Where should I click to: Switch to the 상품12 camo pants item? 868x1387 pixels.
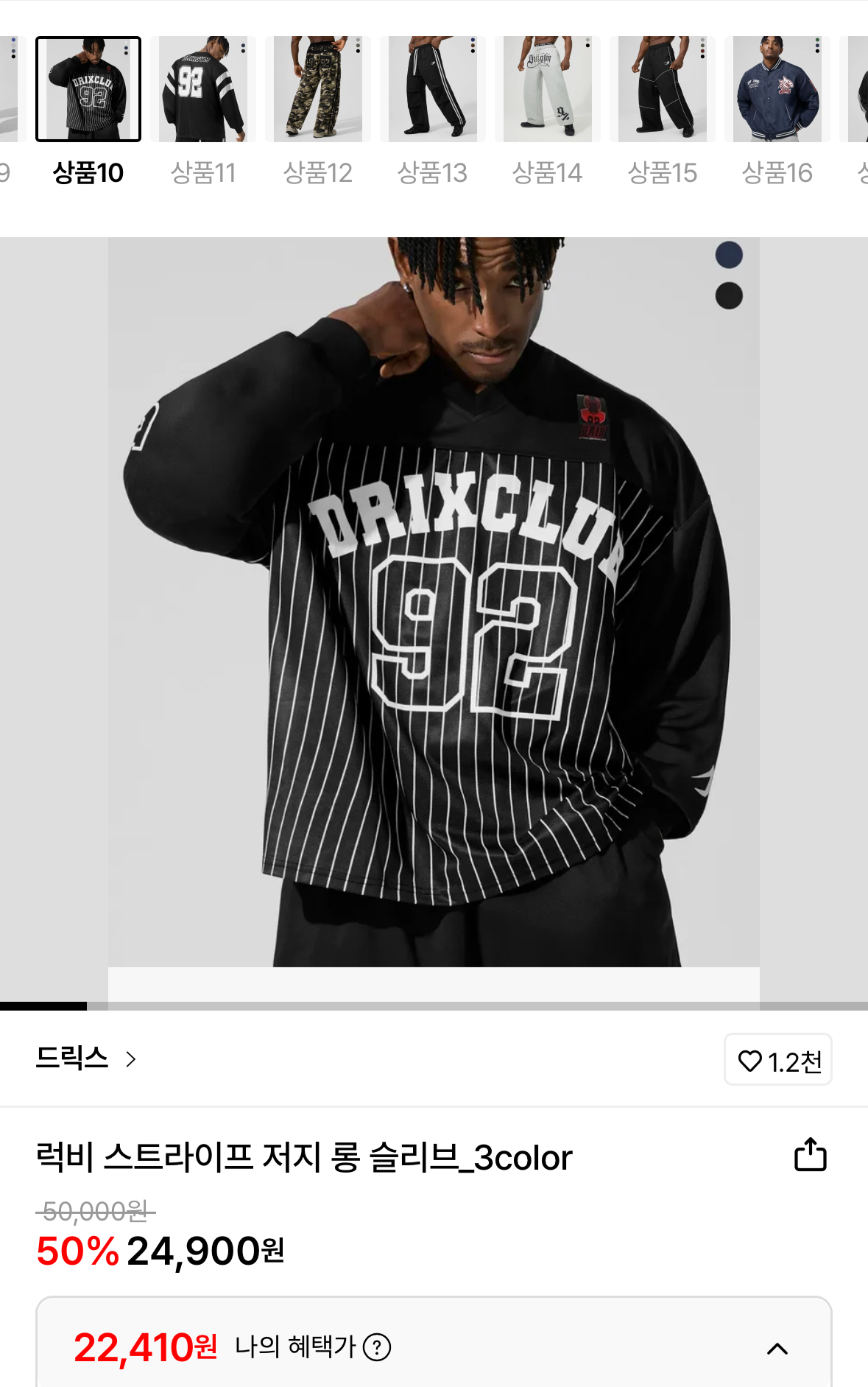coord(317,88)
